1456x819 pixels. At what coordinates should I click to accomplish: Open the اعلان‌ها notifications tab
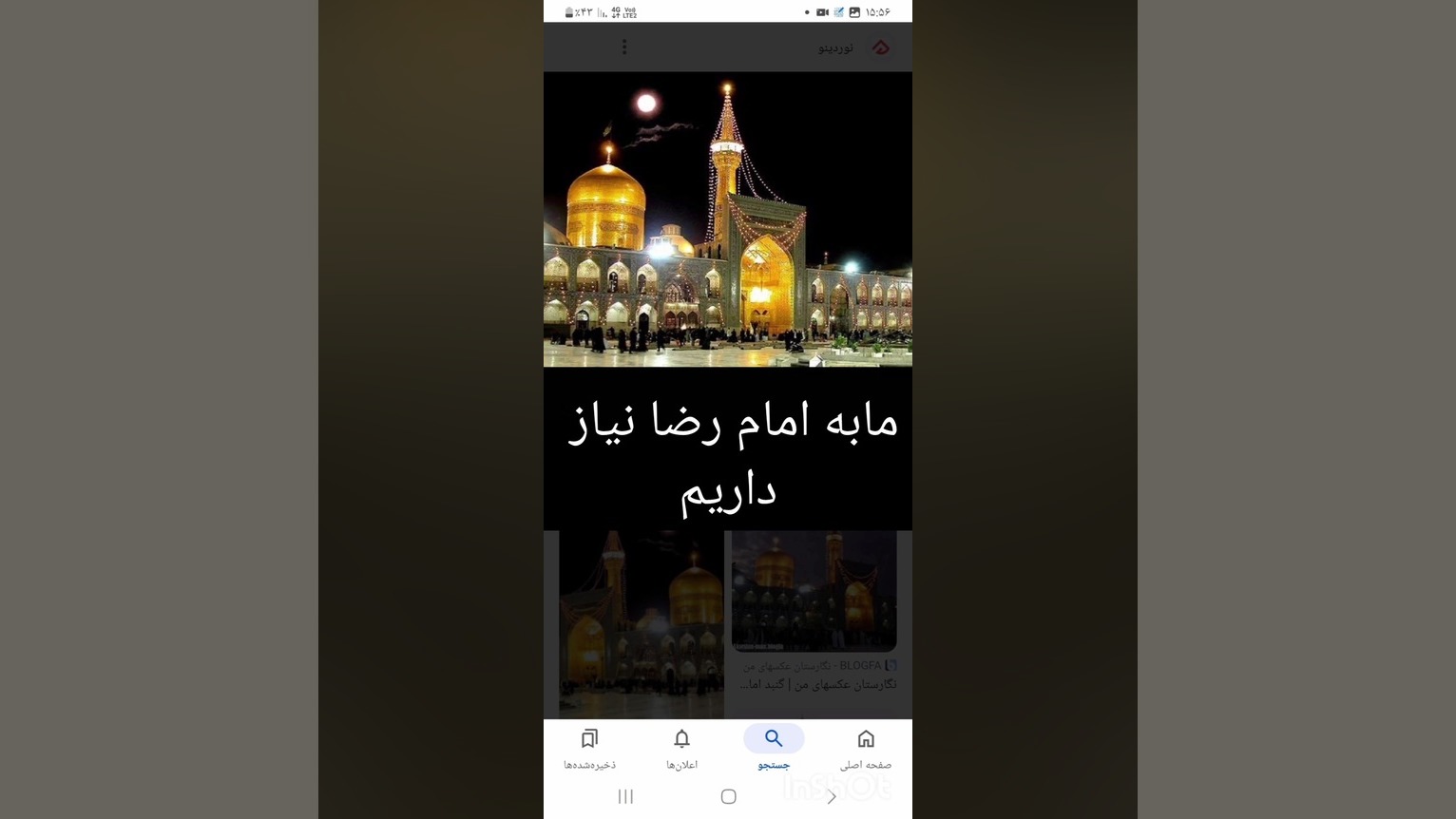681,748
